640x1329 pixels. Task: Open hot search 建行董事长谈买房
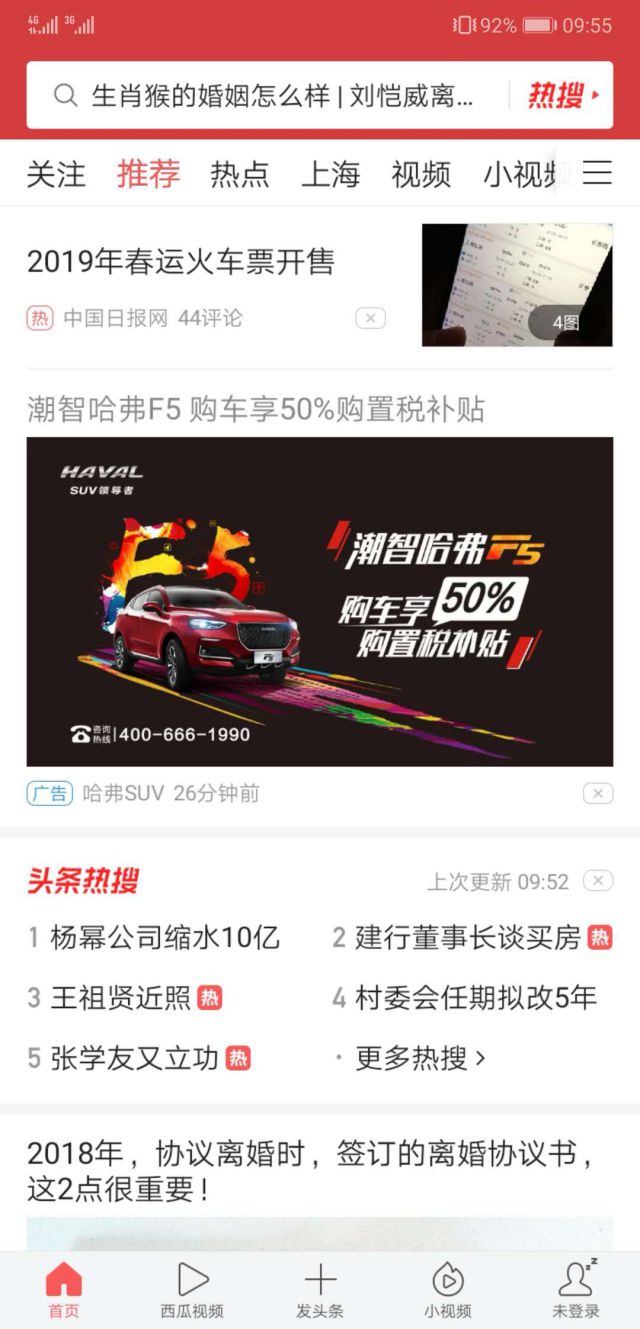[x=467, y=938]
